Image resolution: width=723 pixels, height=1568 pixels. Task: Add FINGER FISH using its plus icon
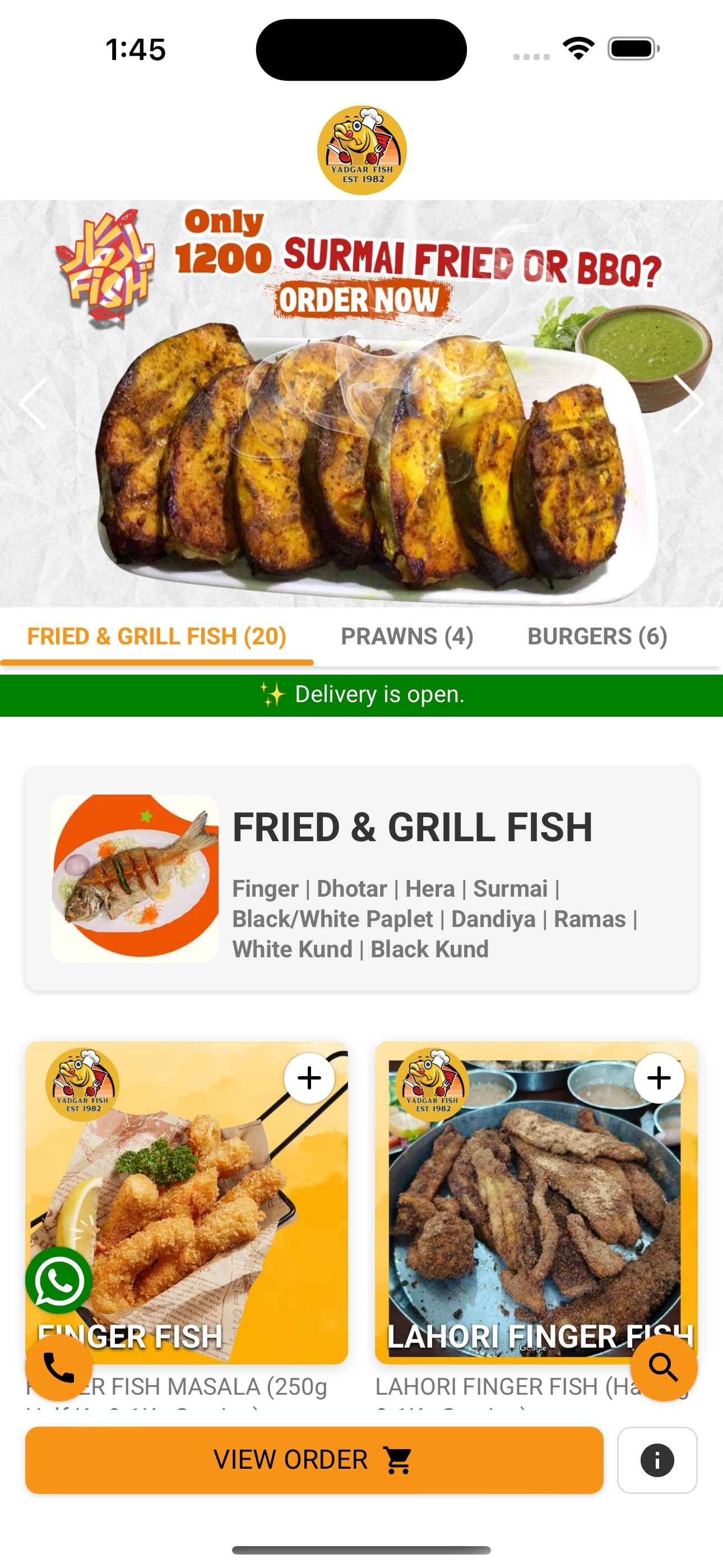click(309, 1077)
